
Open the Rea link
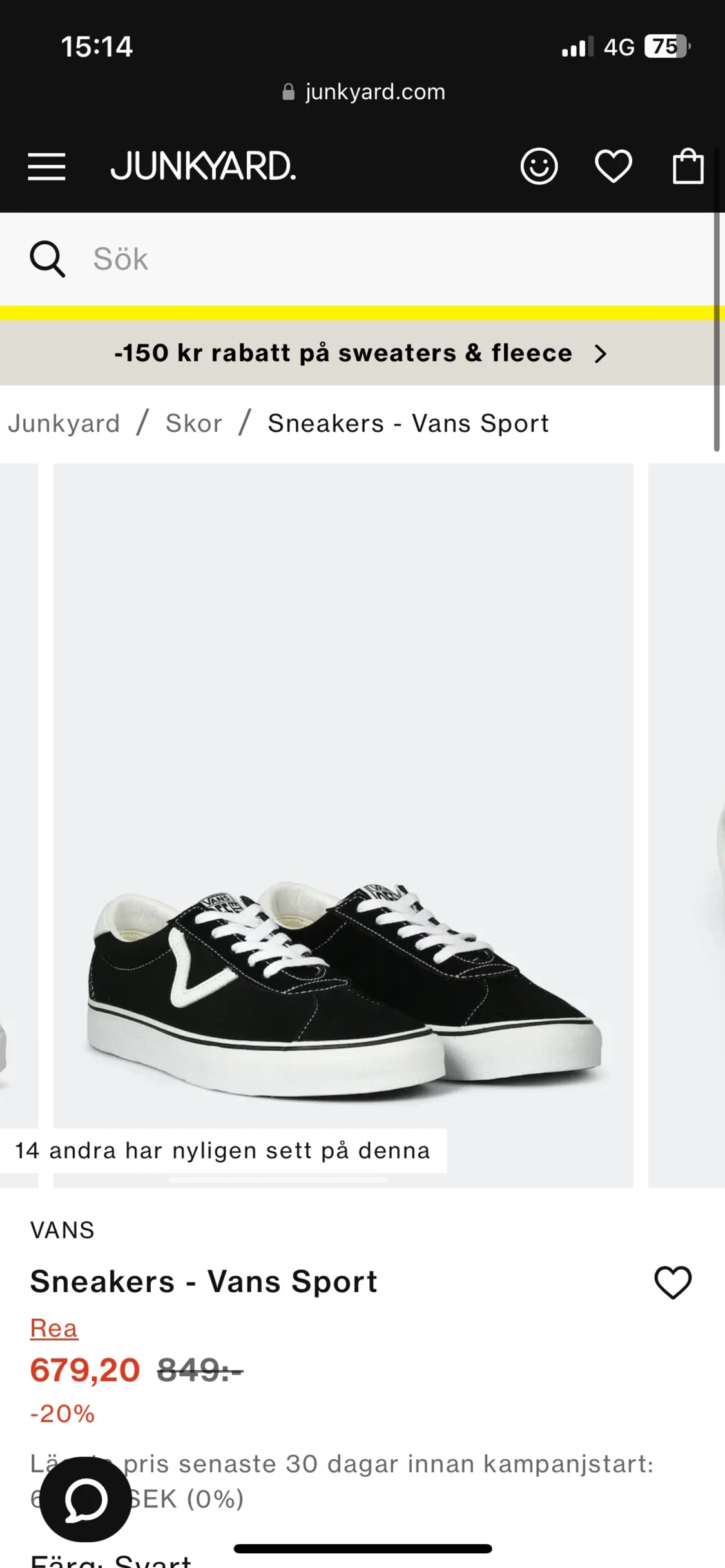54,1328
